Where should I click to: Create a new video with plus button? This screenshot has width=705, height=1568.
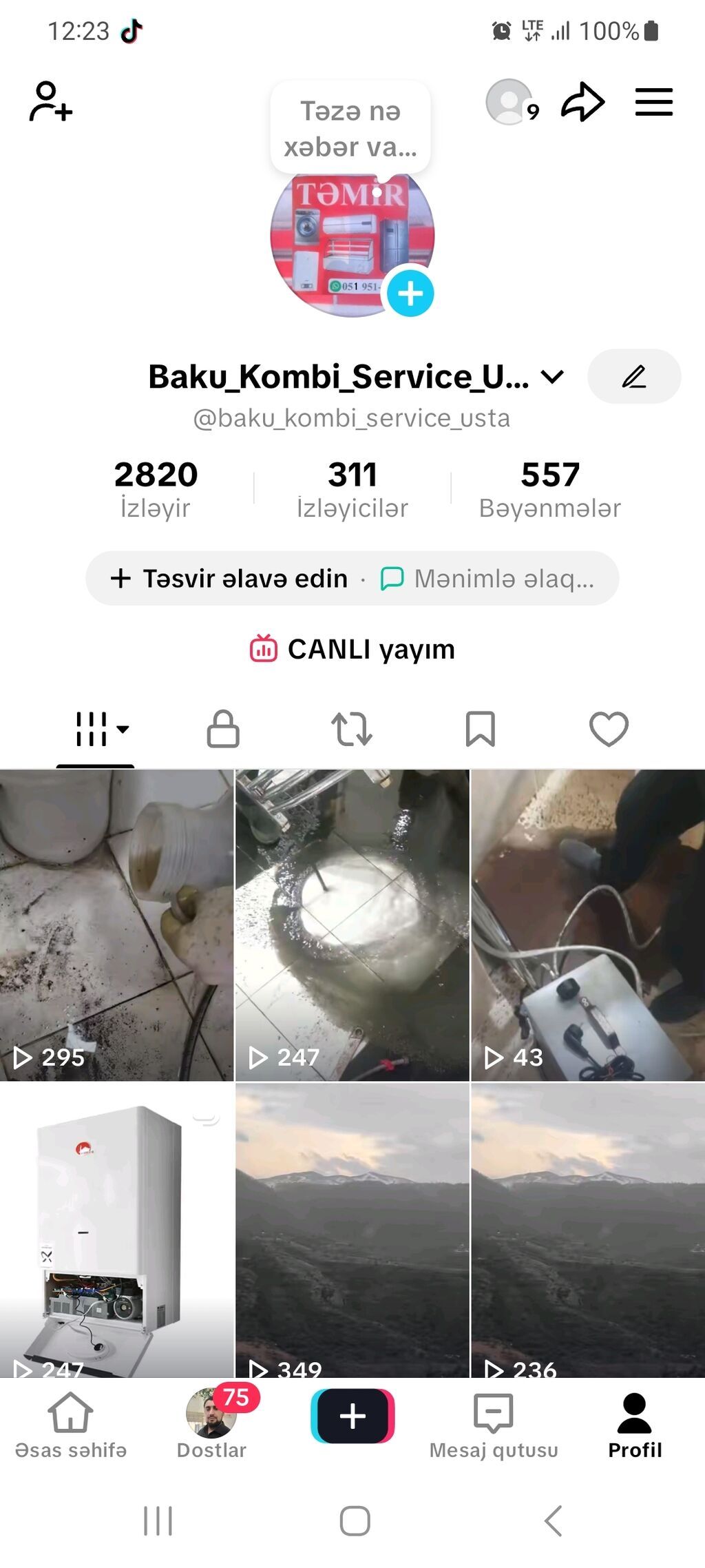(352, 1416)
